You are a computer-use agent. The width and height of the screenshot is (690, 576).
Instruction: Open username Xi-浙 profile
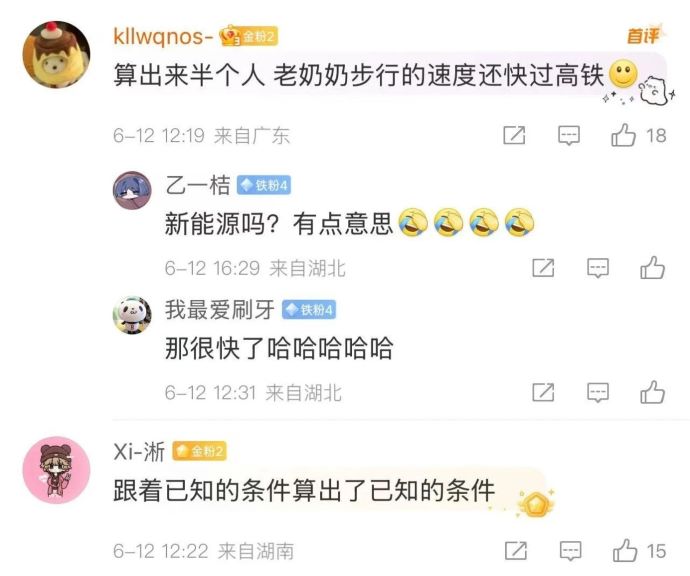(139, 451)
